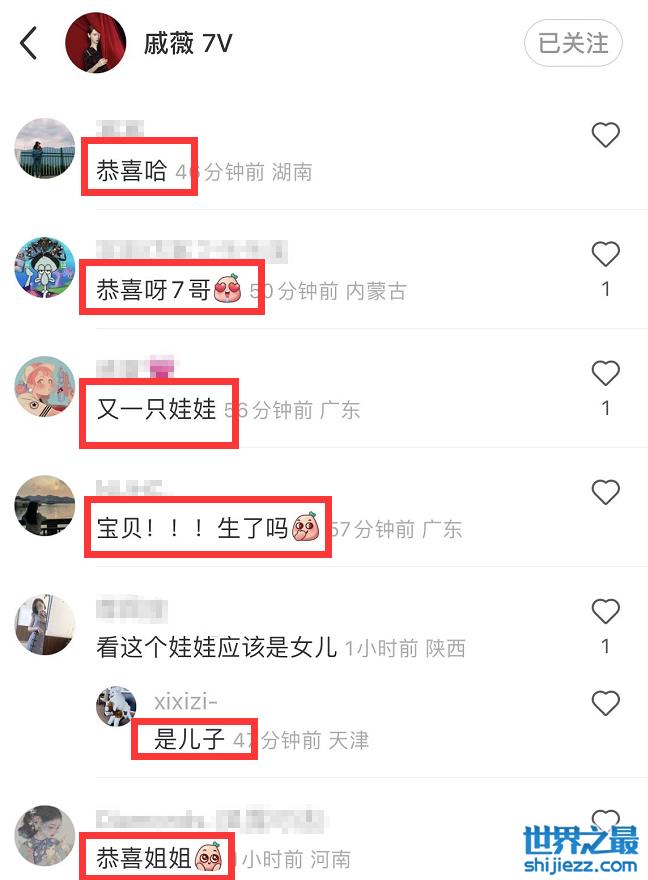
Task: Go back using the top-left arrow
Action: (x=29, y=43)
